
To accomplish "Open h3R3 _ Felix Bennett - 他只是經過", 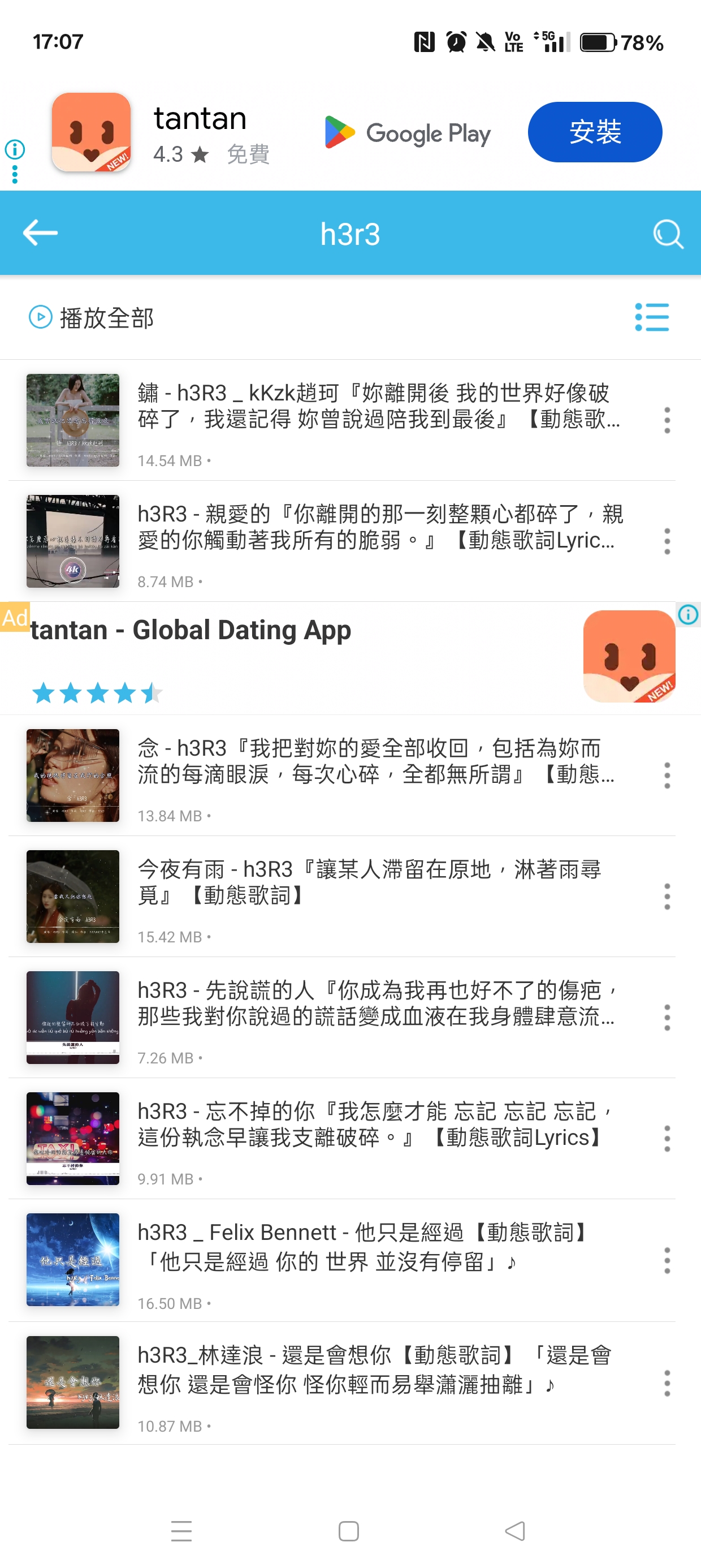I will (x=377, y=1247).
